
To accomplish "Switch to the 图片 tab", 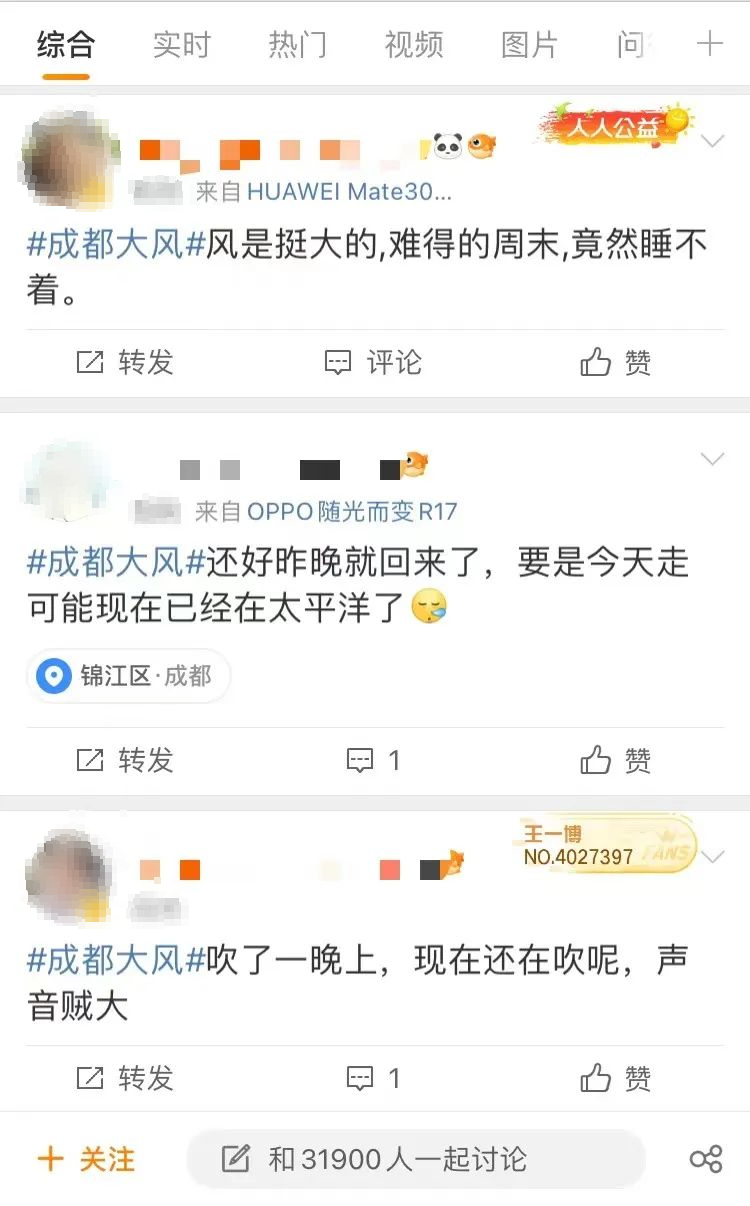I will (530, 44).
